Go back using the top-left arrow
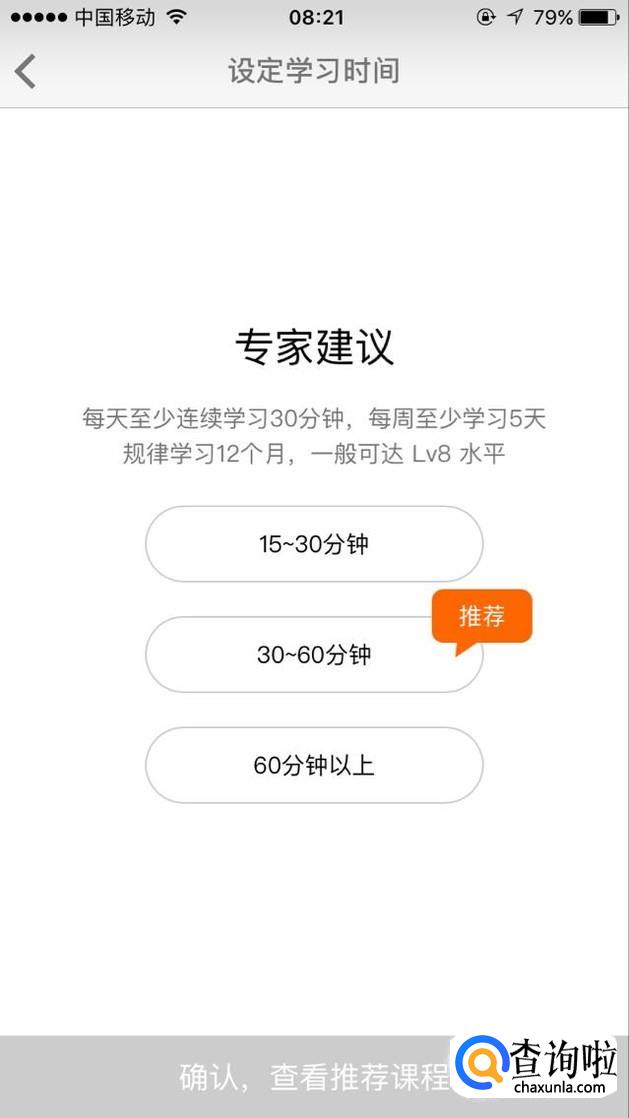Image resolution: width=629 pixels, height=1118 pixels. (26, 71)
